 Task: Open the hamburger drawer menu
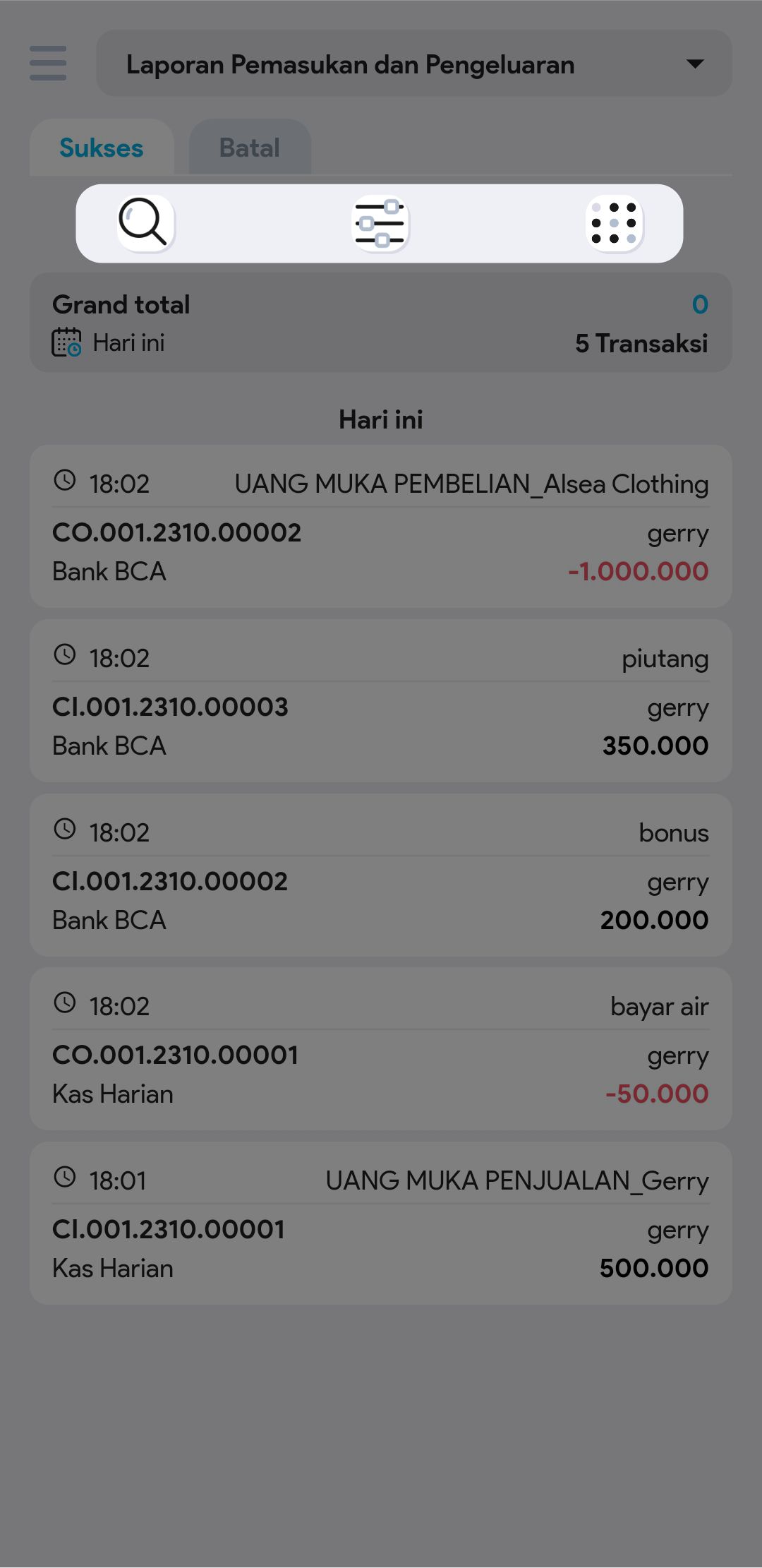[x=48, y=64]
